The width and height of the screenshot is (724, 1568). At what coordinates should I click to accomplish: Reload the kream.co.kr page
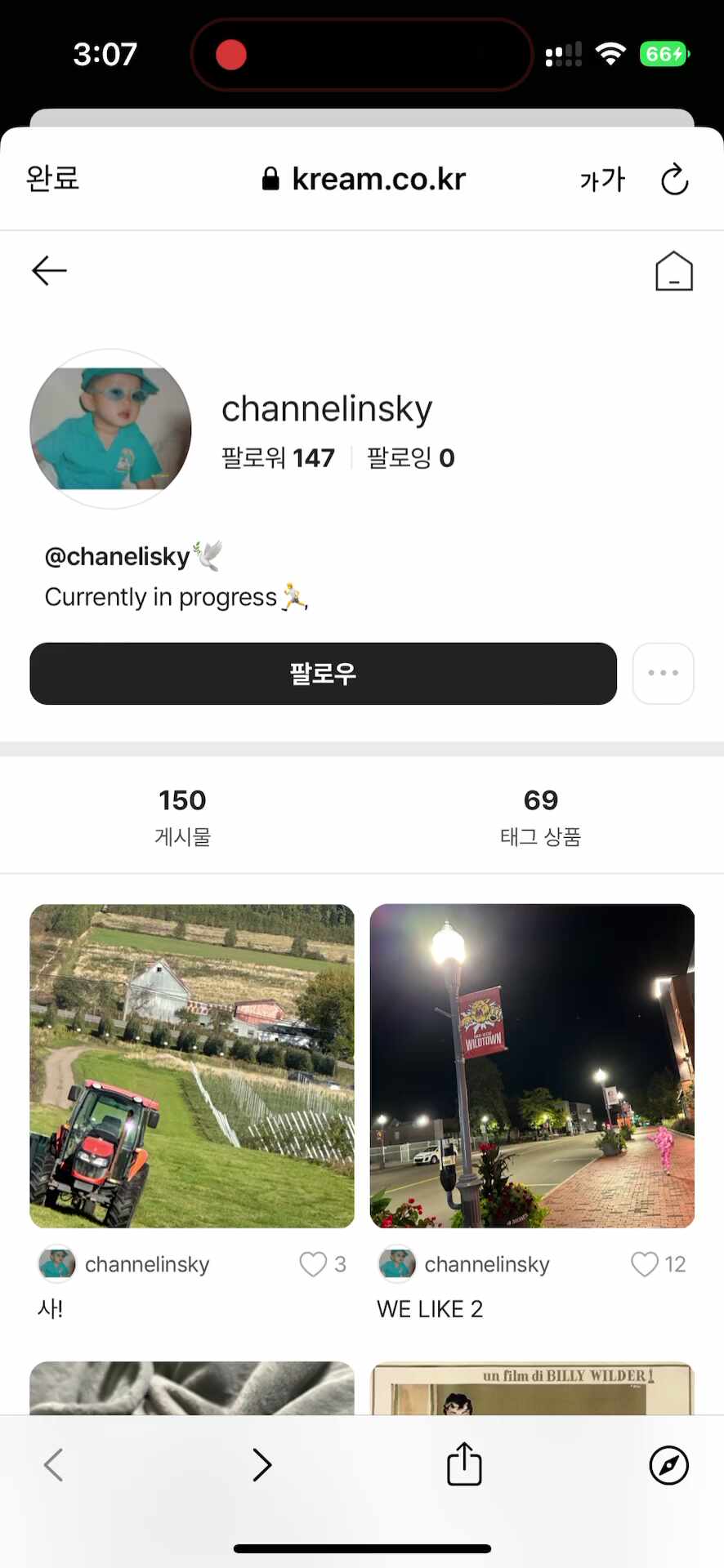(x=674, y=180)
